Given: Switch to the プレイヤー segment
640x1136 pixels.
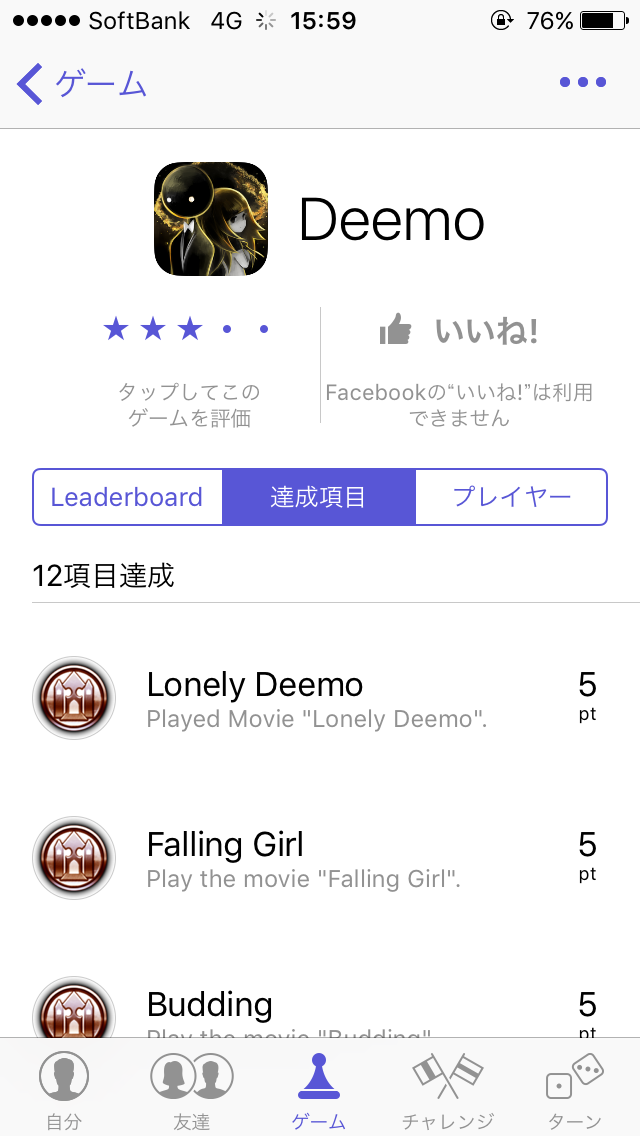Looking at the screenshot, I should [511, 497].
